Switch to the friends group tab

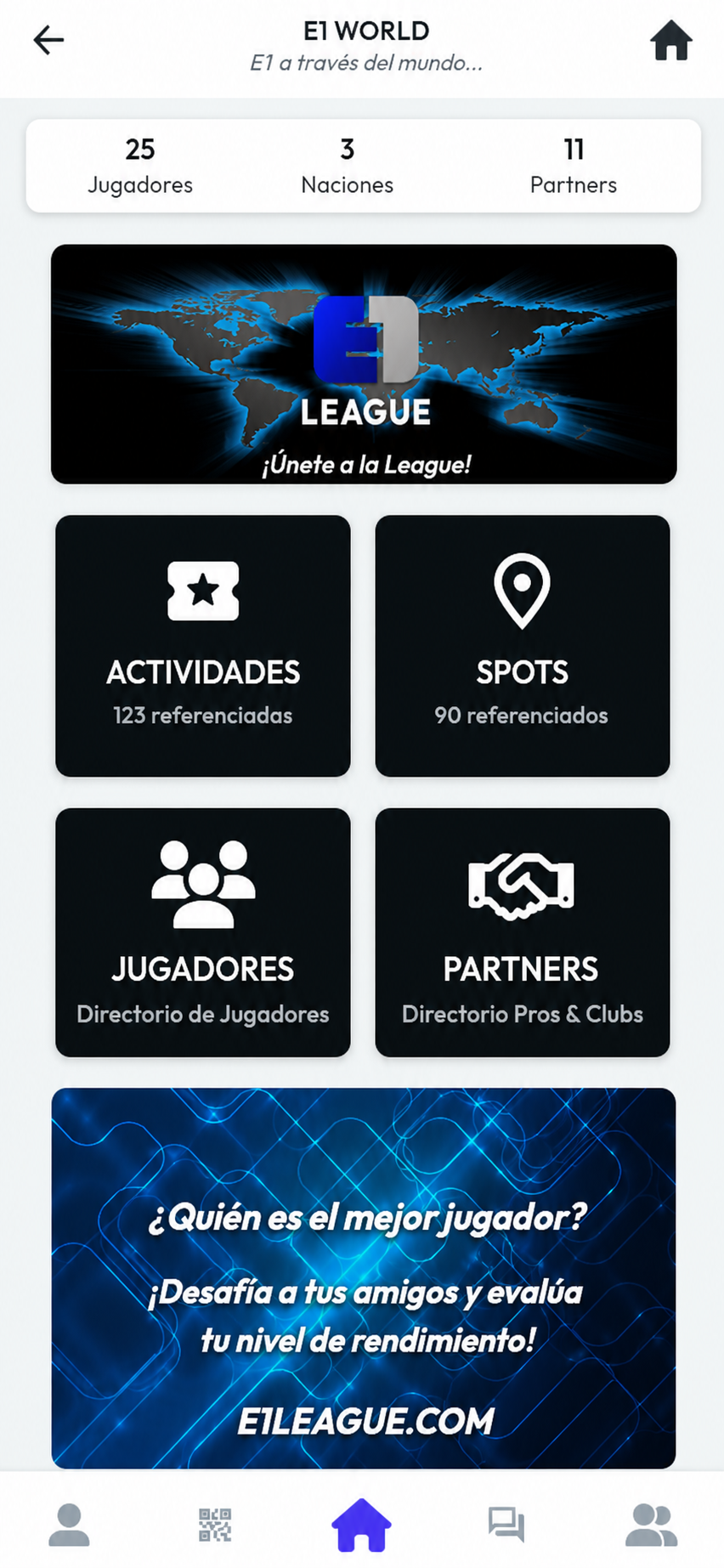click(652, 1525)
